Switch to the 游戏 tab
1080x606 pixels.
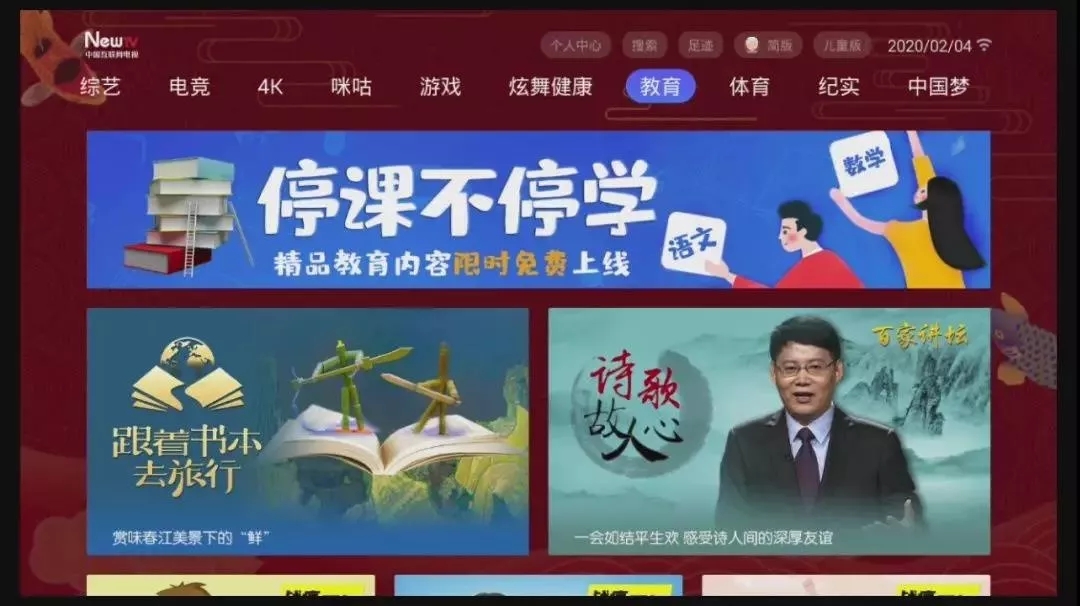coord(440,87)
